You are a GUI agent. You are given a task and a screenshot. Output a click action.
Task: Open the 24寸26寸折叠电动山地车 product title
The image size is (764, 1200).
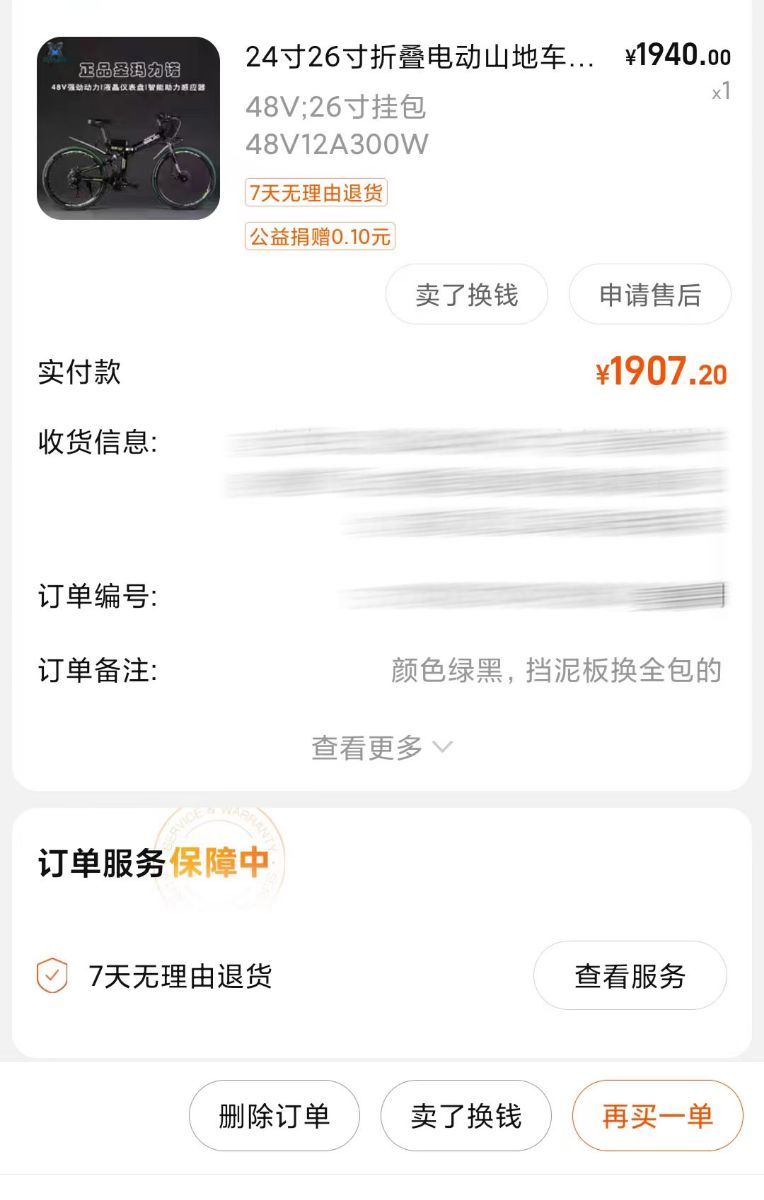coord(420,57)
